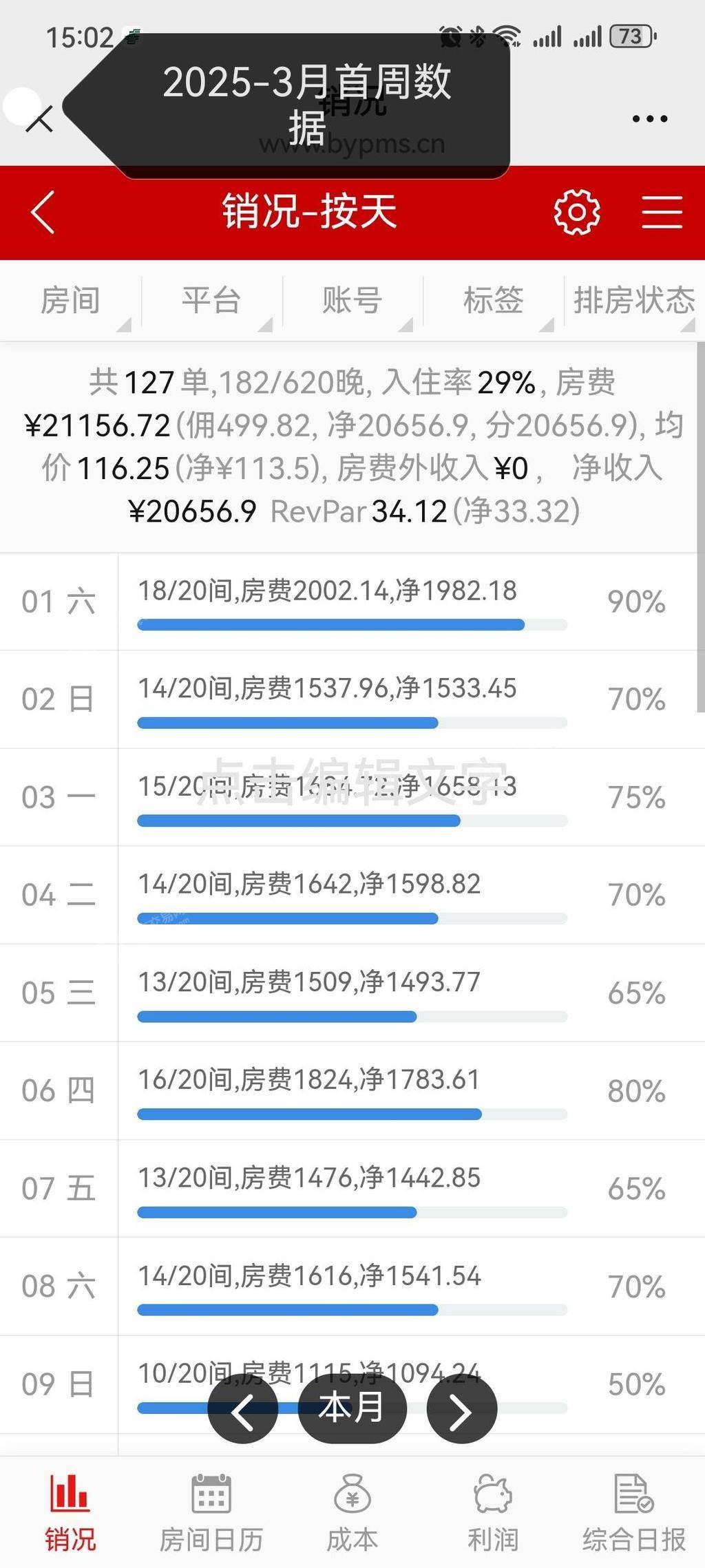Go back from 销况-按天 page
Screen dimensions: 705x1568
point(43,213)
